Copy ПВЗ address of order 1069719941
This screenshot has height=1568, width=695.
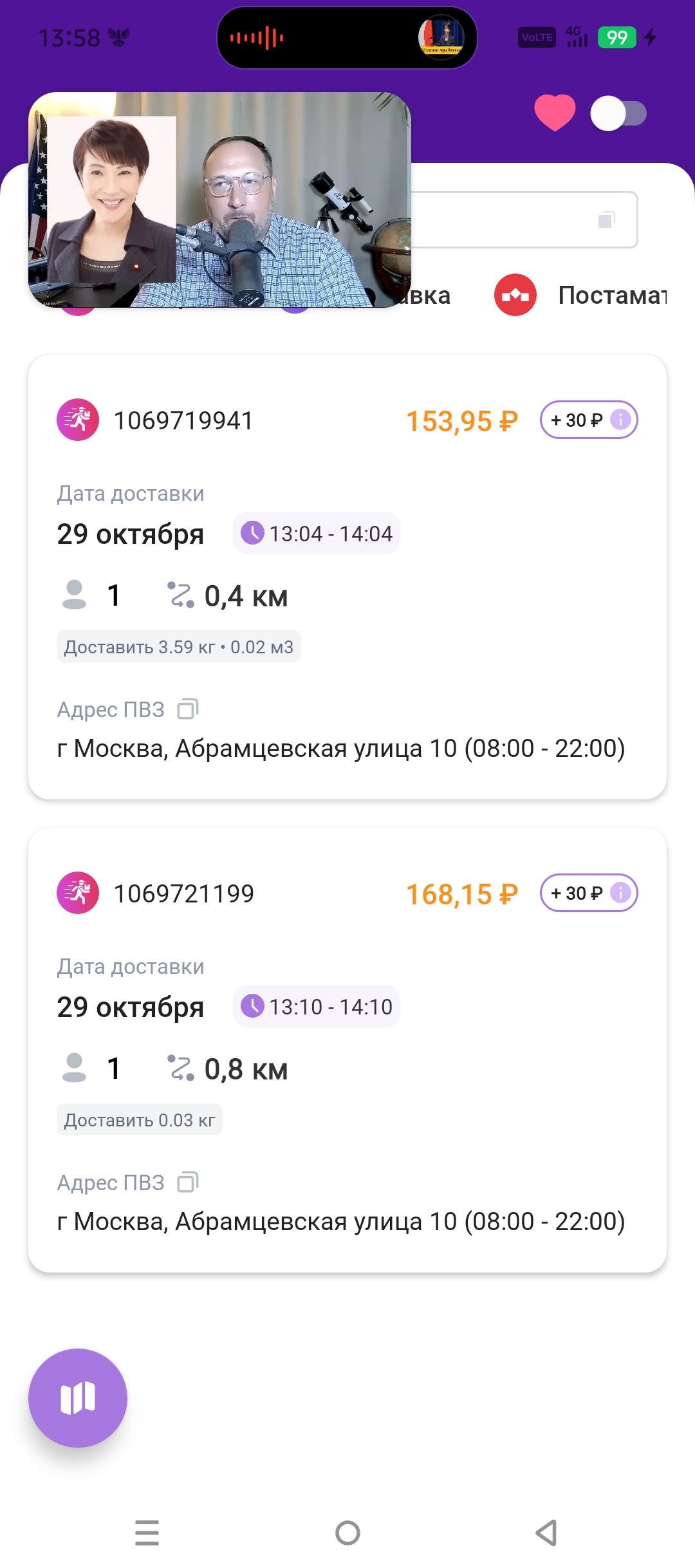pyautogui.click(x=188, y=709)
